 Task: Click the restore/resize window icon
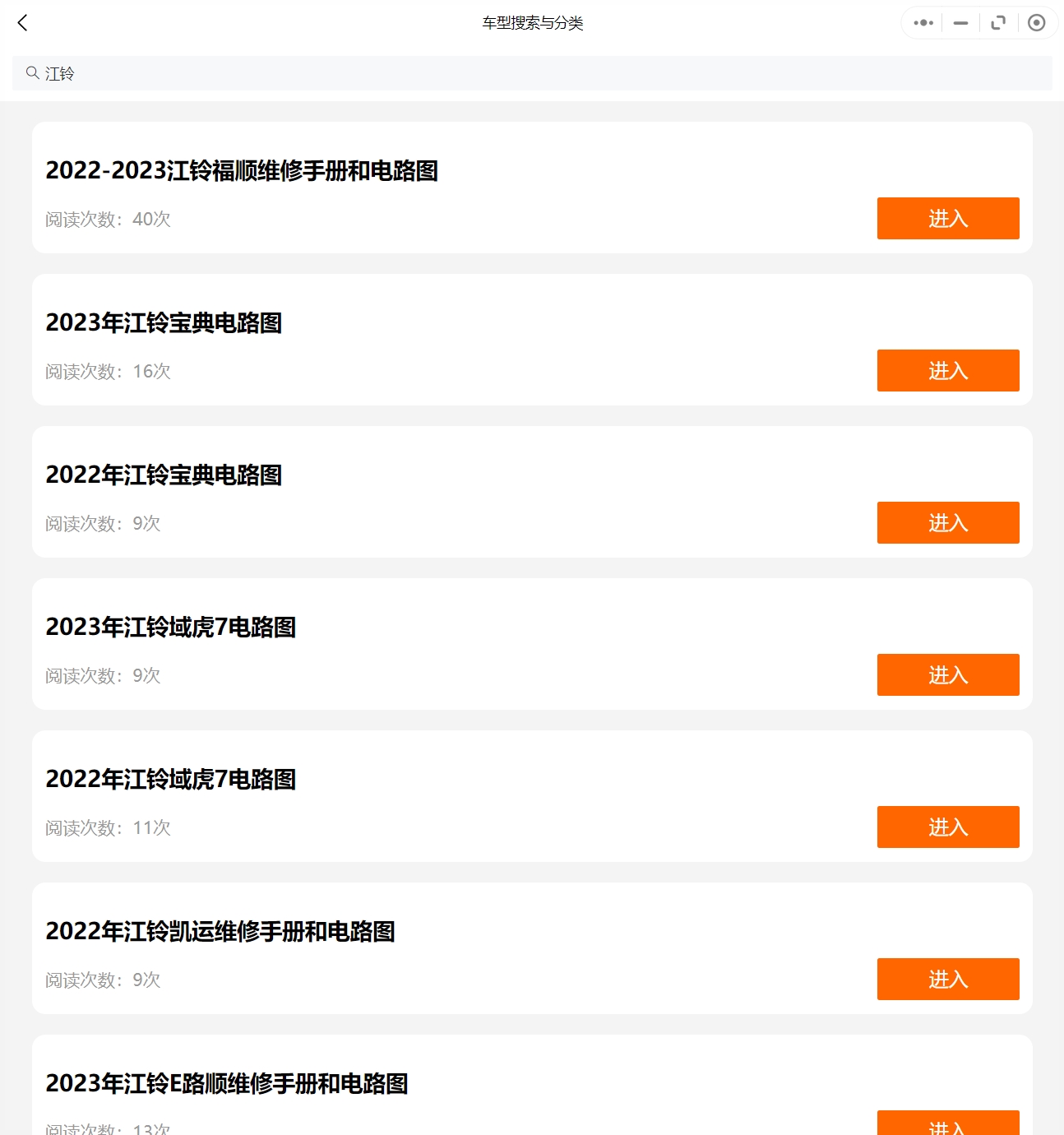click(997, 22)
